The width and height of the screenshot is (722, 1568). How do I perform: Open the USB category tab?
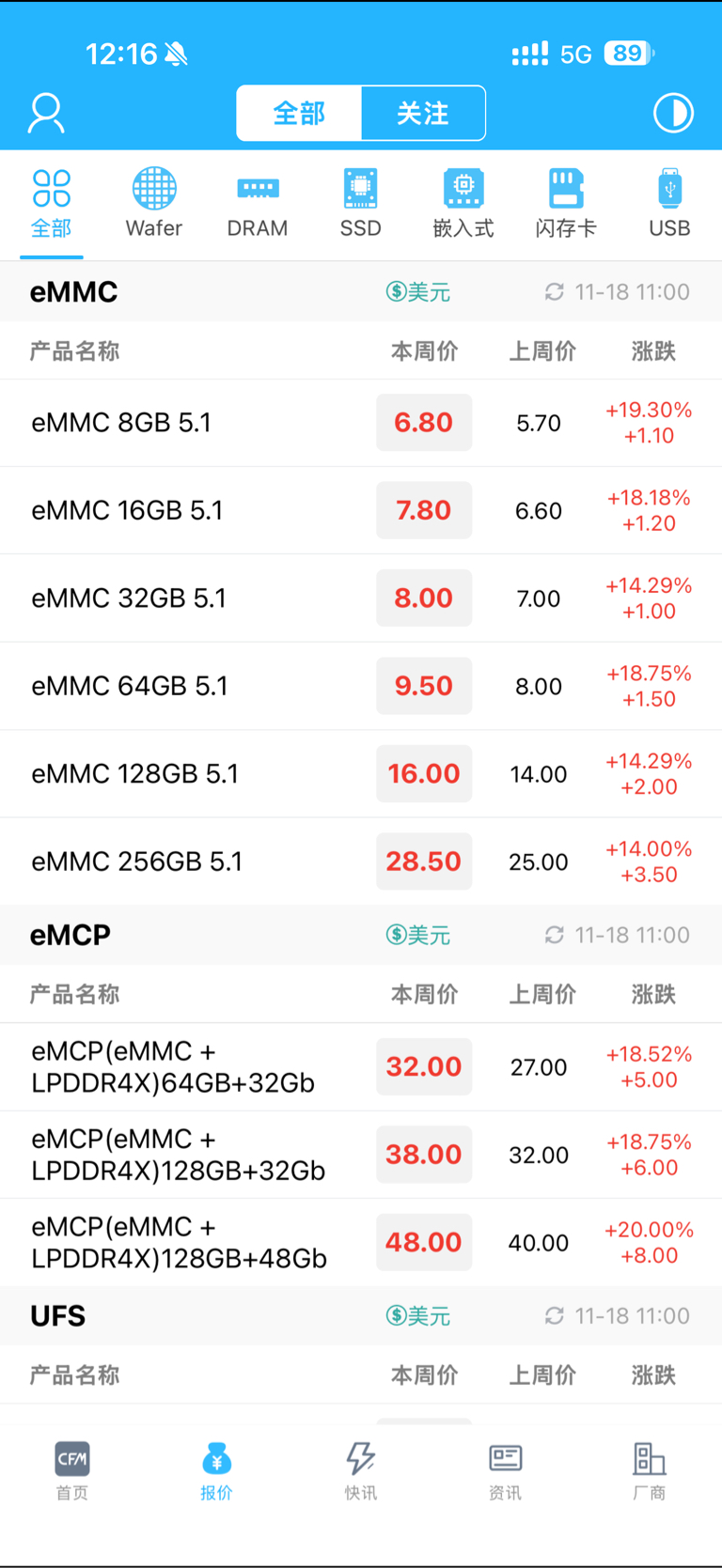pos(669,203)
